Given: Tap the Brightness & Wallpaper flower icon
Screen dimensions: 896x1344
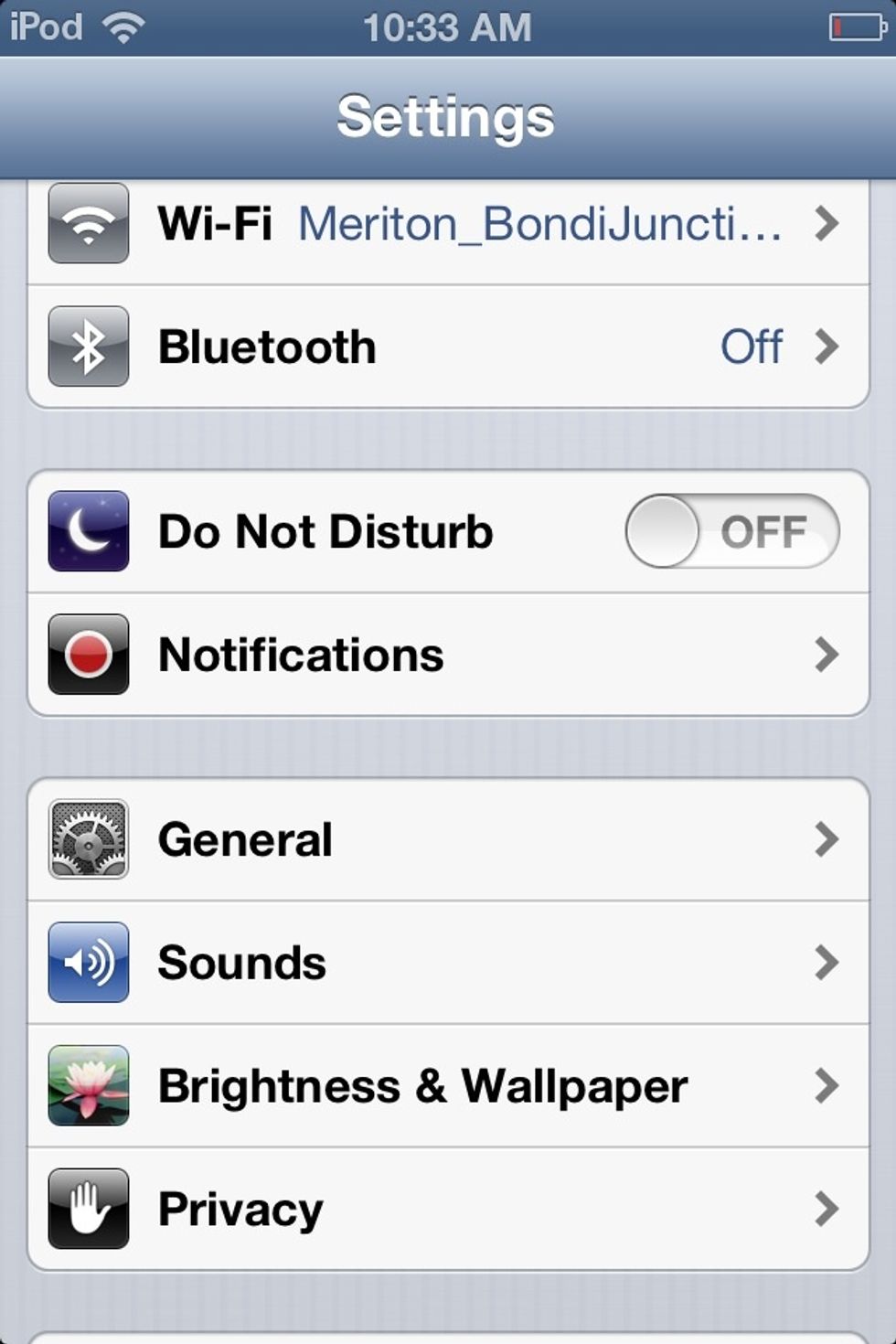Looking at the screenshot, I should click(x=88, y=1084).
